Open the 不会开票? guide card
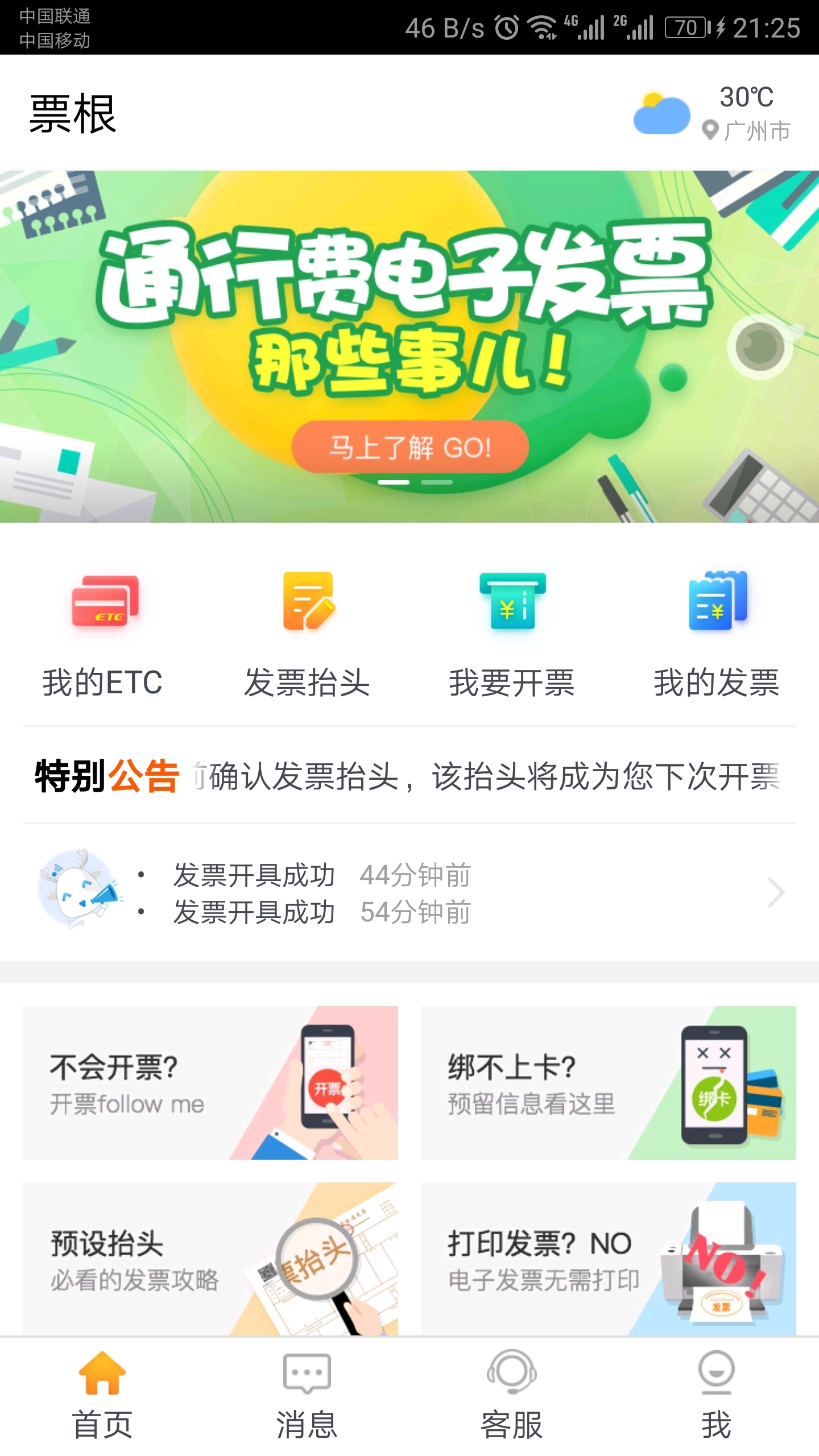This screenshot has width=819, height=1456. pos(210,1083)
